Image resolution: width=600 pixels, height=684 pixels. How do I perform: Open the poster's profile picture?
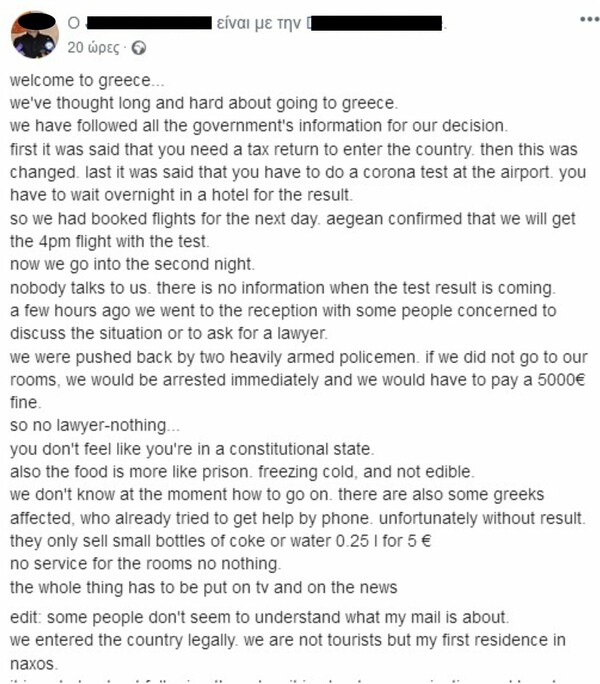[x=34, y=35]
